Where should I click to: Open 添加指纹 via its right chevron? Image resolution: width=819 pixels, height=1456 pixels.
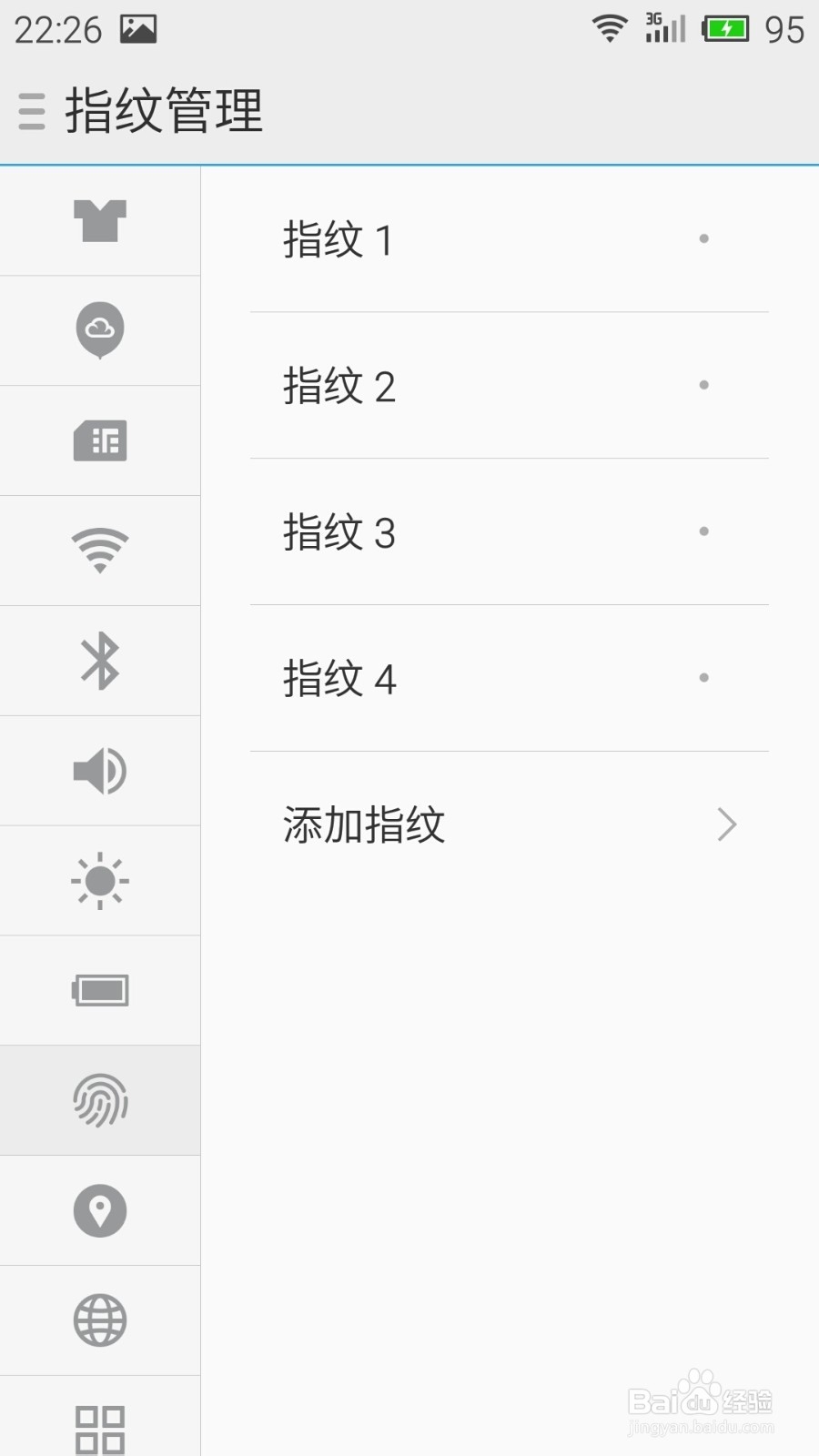click(x=726, y=824)
